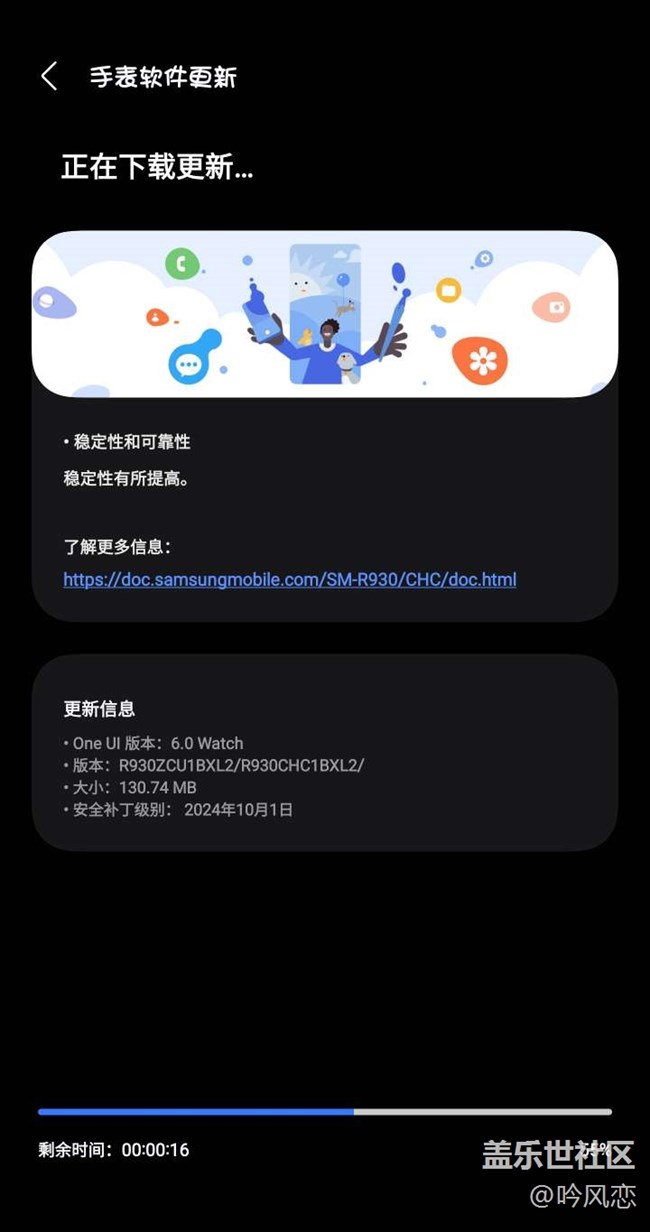The width and height of the screenshot is (650, 1232).
Task: Go back from watch software update
Action: [x=49, y=77]
